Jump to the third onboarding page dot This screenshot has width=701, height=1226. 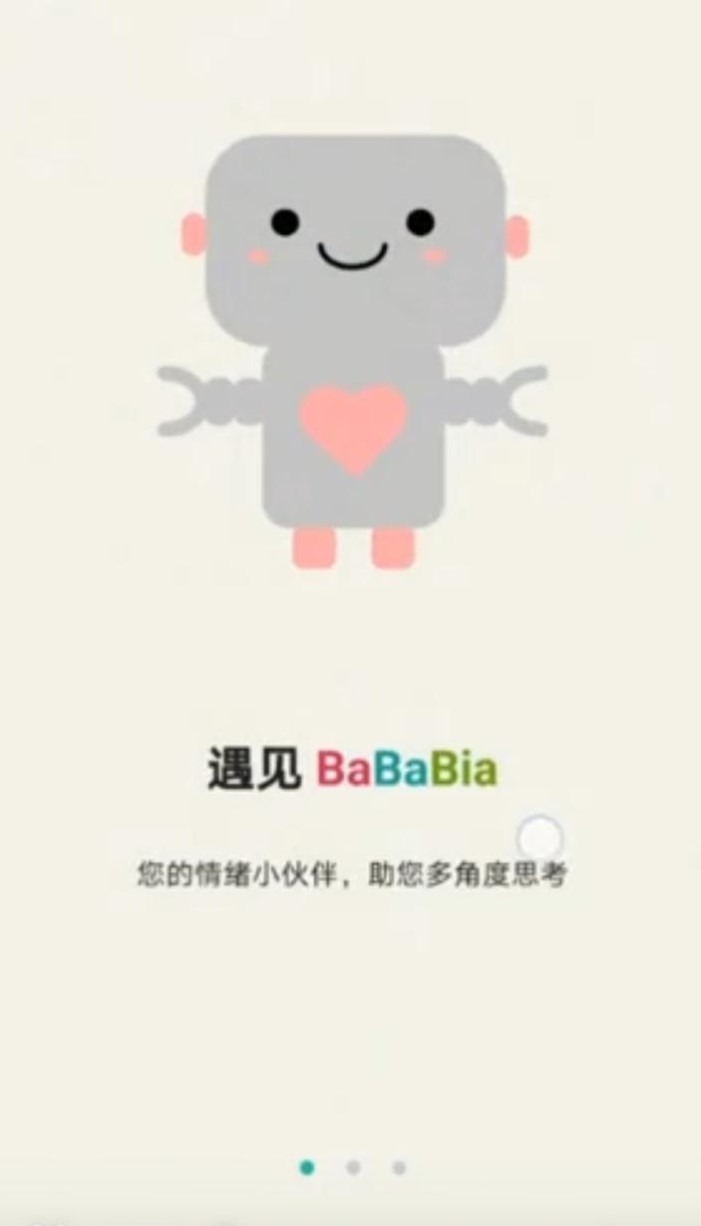(399, 1167)
